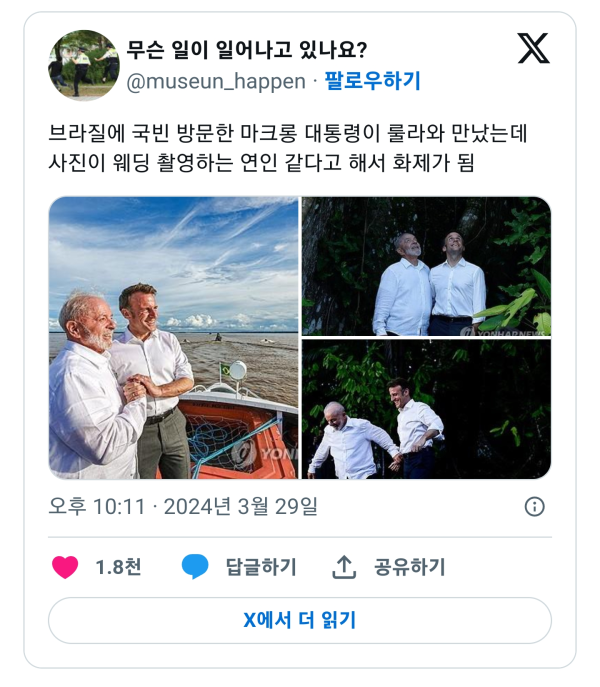Share the post via 공유하기
This screenshot has width=600, height=687.
[x=388, y=567]
